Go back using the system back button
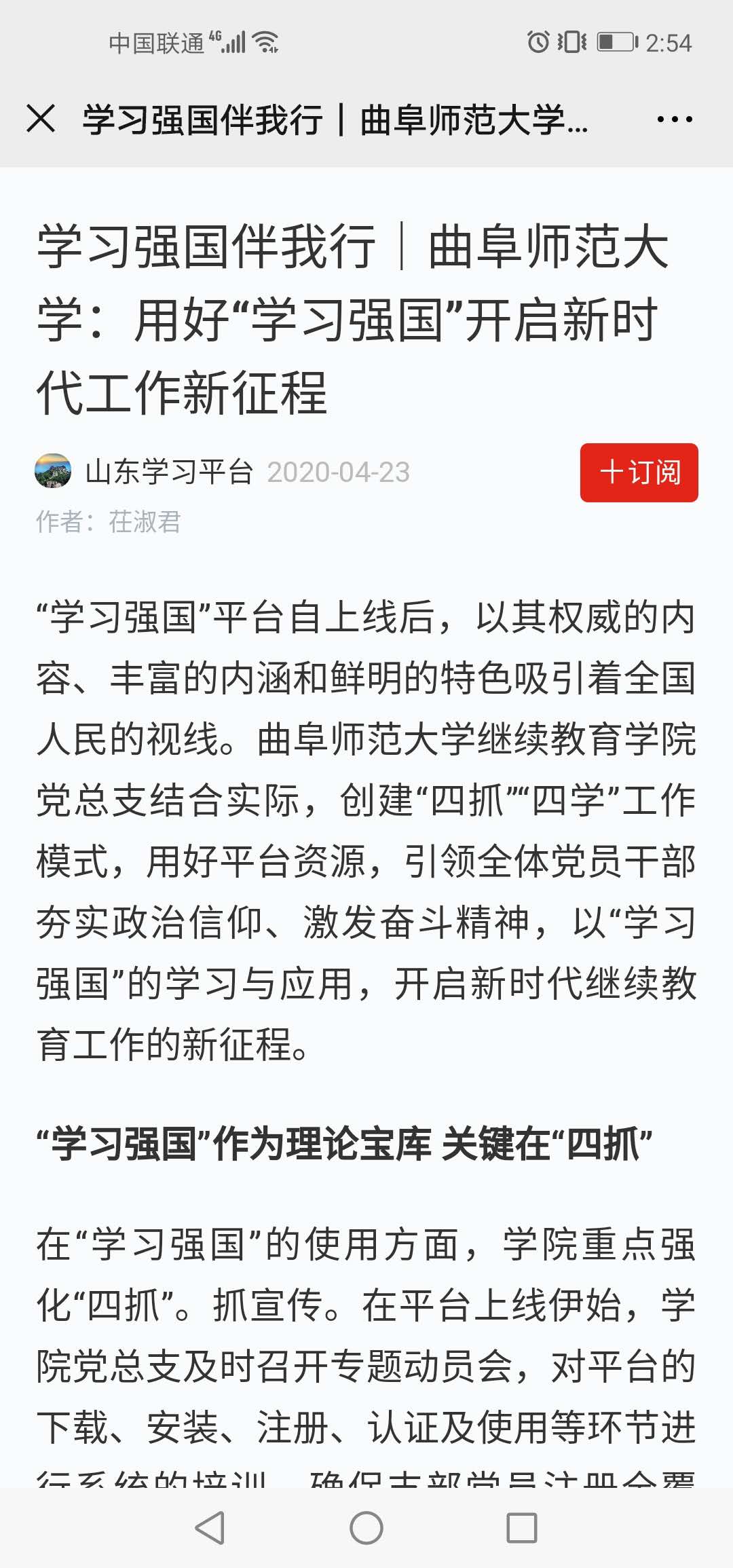Image resolution: width=733 pixels, height=1568 pixels. 210,1528
